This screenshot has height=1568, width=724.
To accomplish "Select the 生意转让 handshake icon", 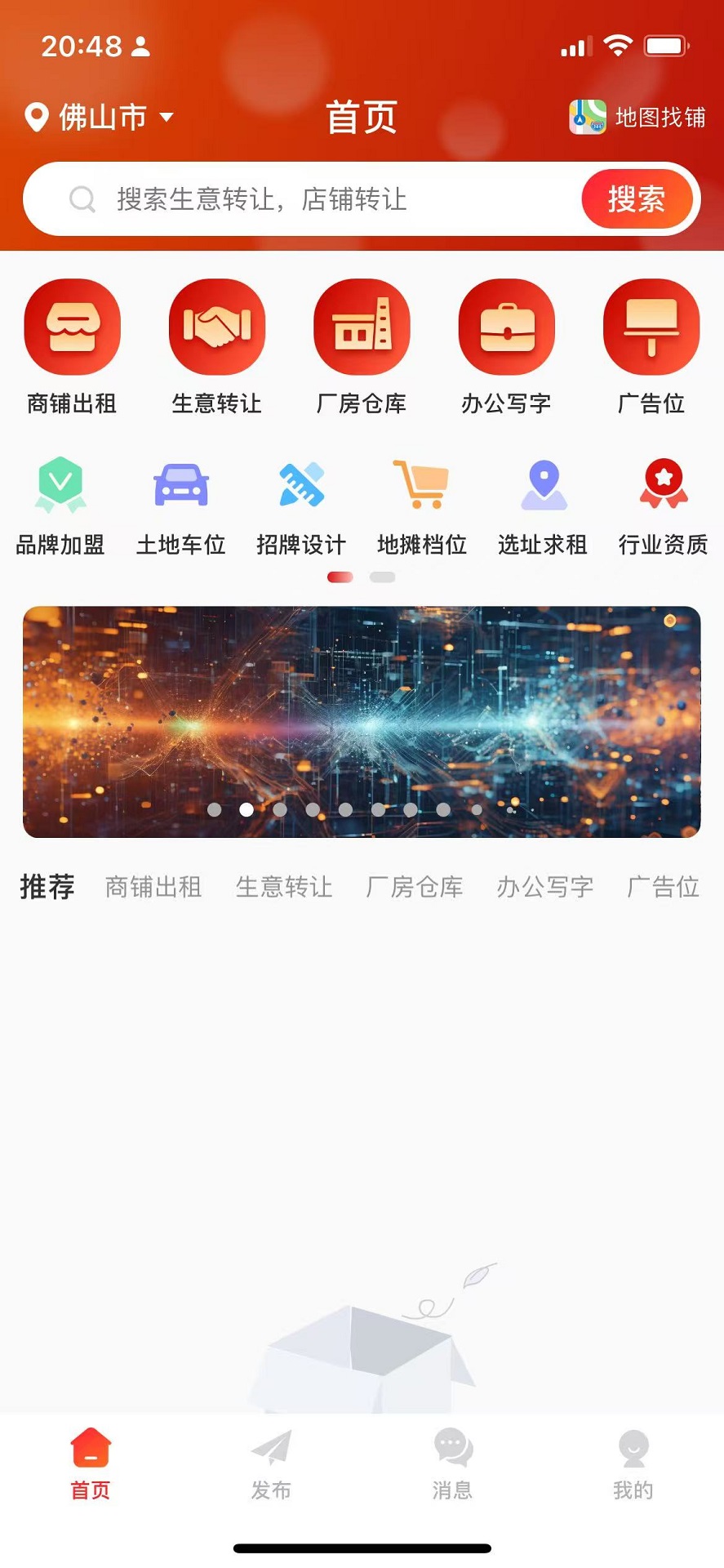I will click(x=217, y=326).
